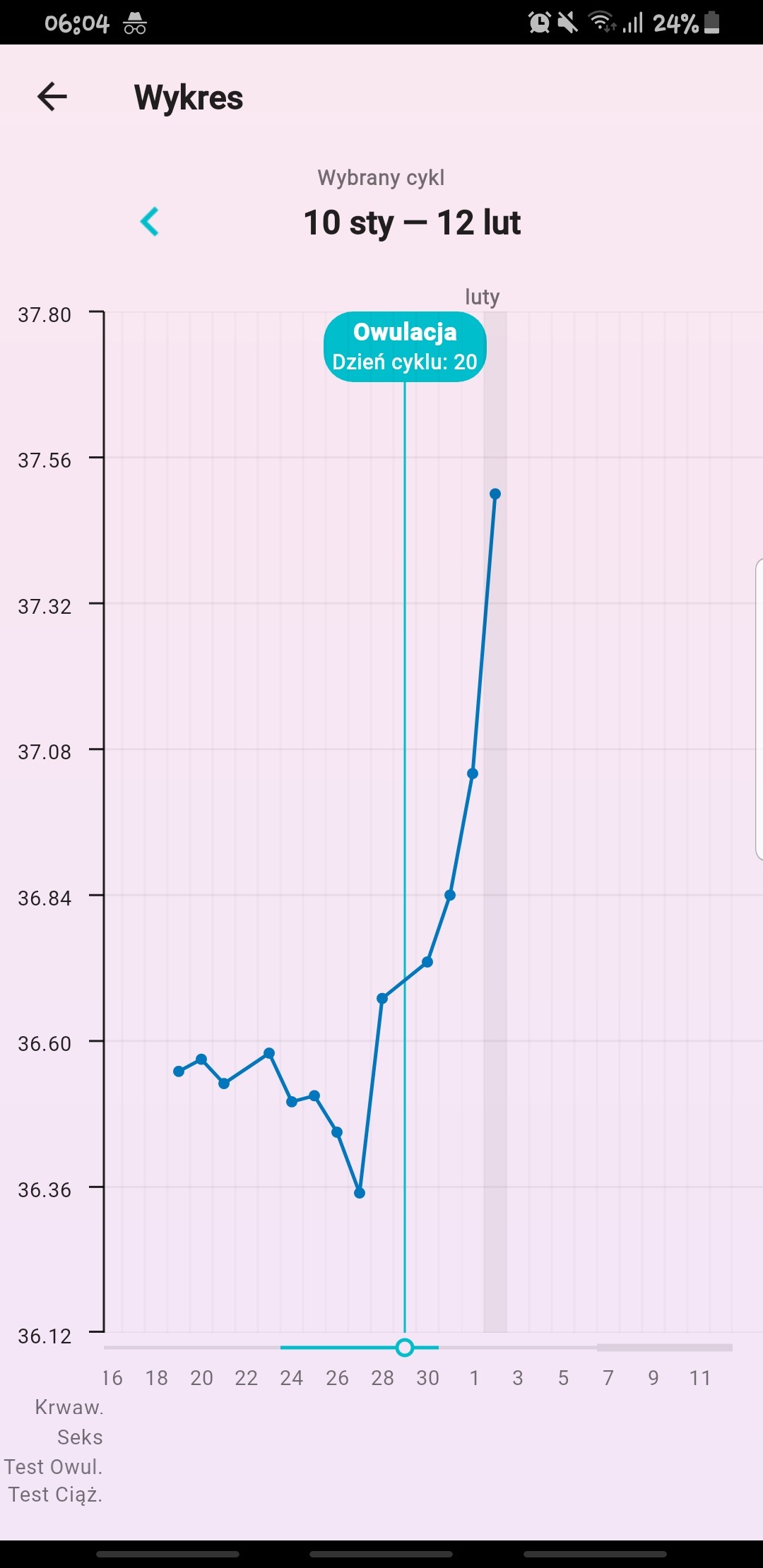This screenshot has width=763, height=1568.
Task: Show the previous cycle with the teal chevron
Action: click(x=149, y=222)
